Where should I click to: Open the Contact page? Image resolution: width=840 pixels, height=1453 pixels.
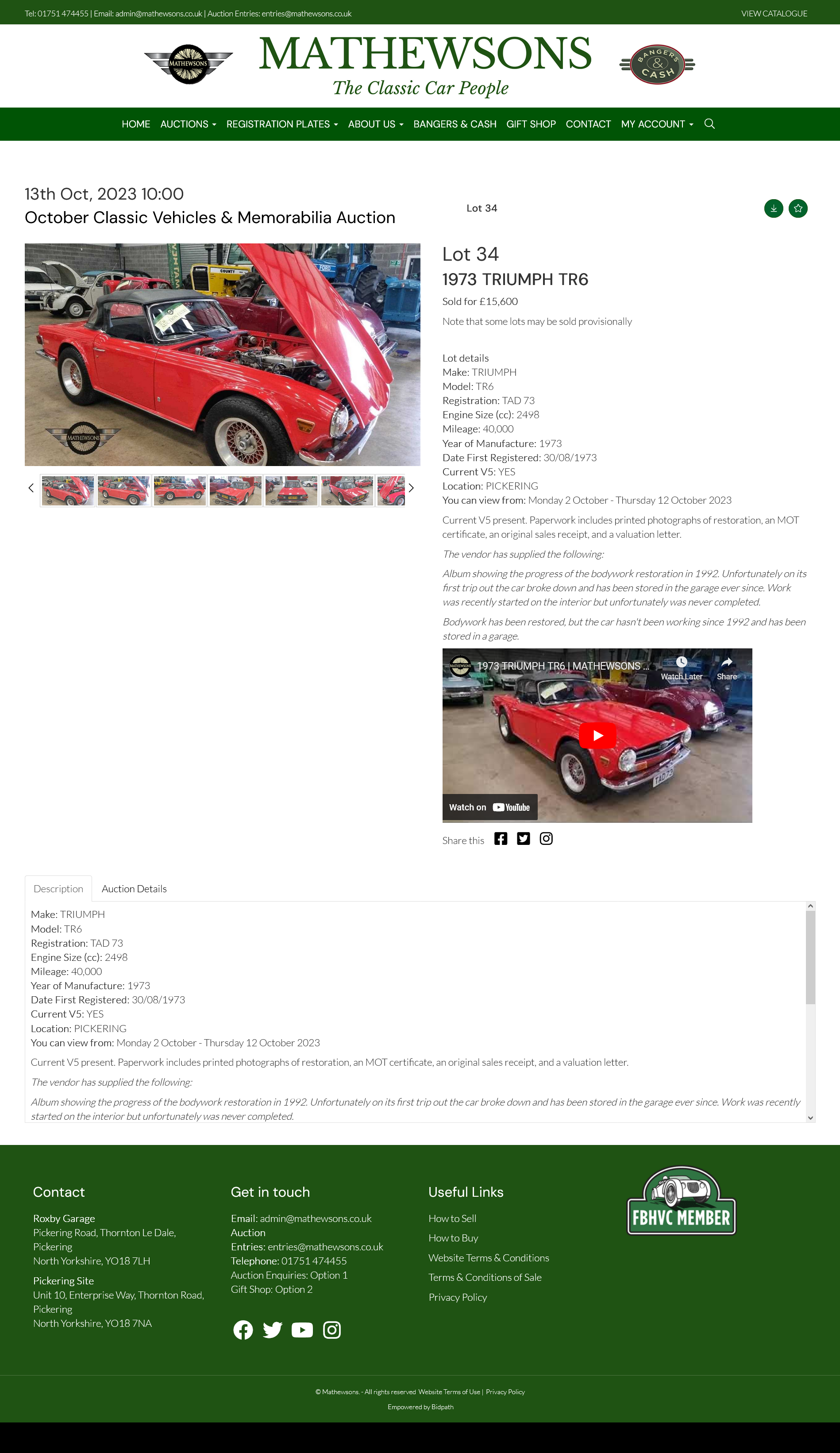(x=587, y=124)
